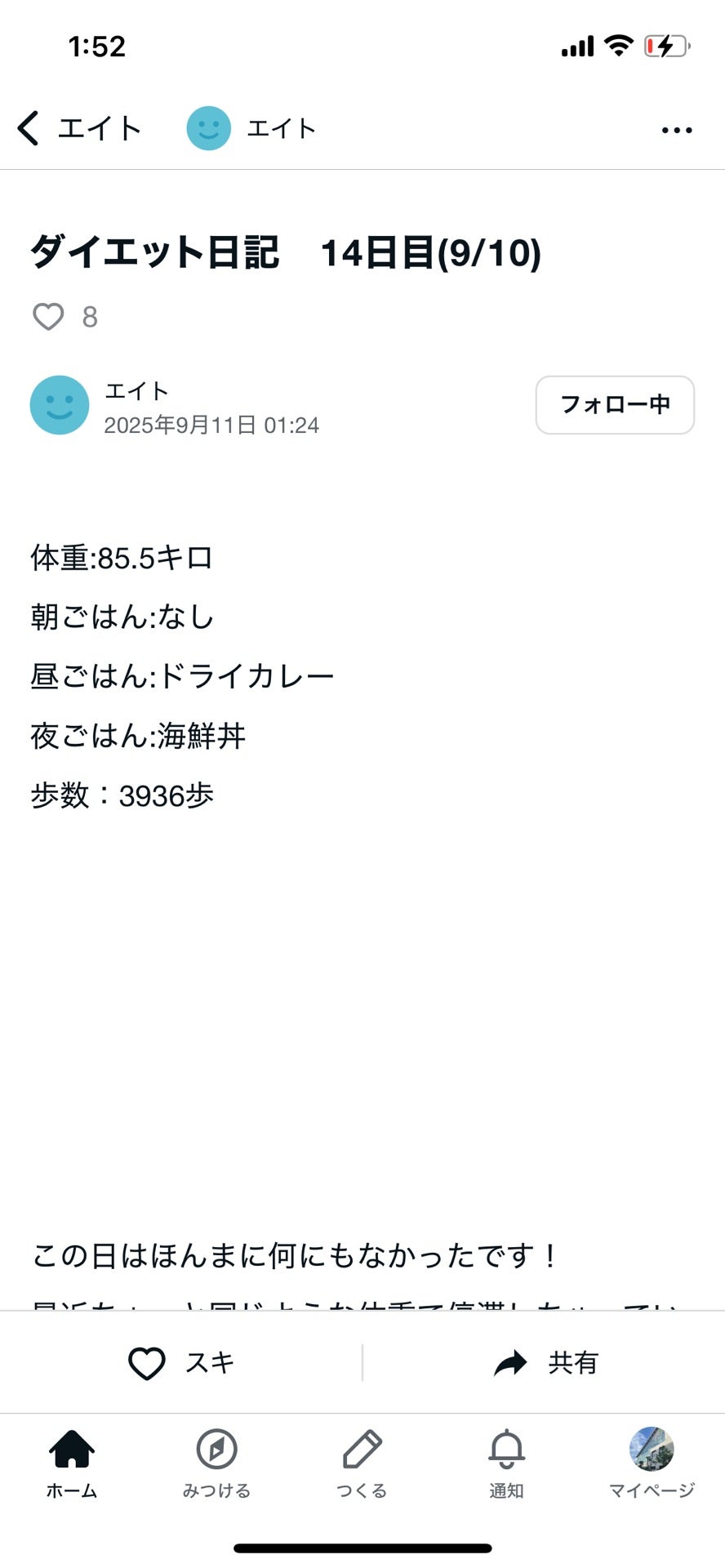Tap the back arrow to return to エイト
Viewport: 725px width, 1568px height.
[x=27, y=128]
